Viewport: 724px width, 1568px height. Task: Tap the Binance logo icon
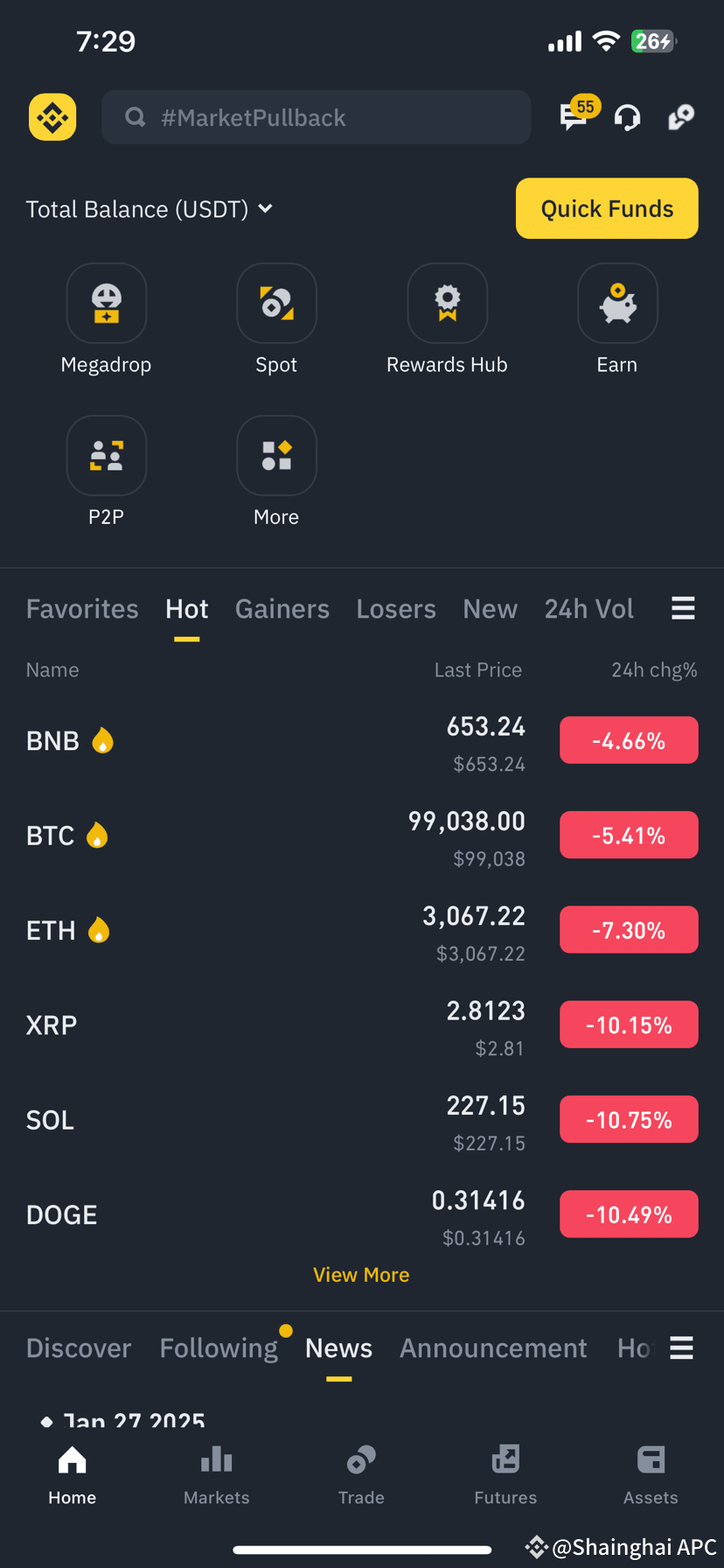52,116
